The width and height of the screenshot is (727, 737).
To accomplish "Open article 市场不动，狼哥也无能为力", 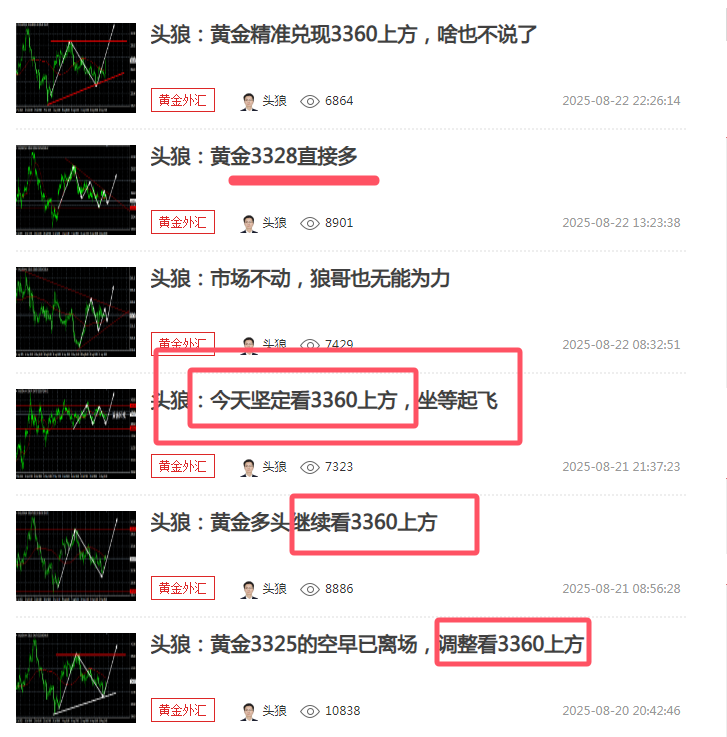I will click(x=300, y=279).
